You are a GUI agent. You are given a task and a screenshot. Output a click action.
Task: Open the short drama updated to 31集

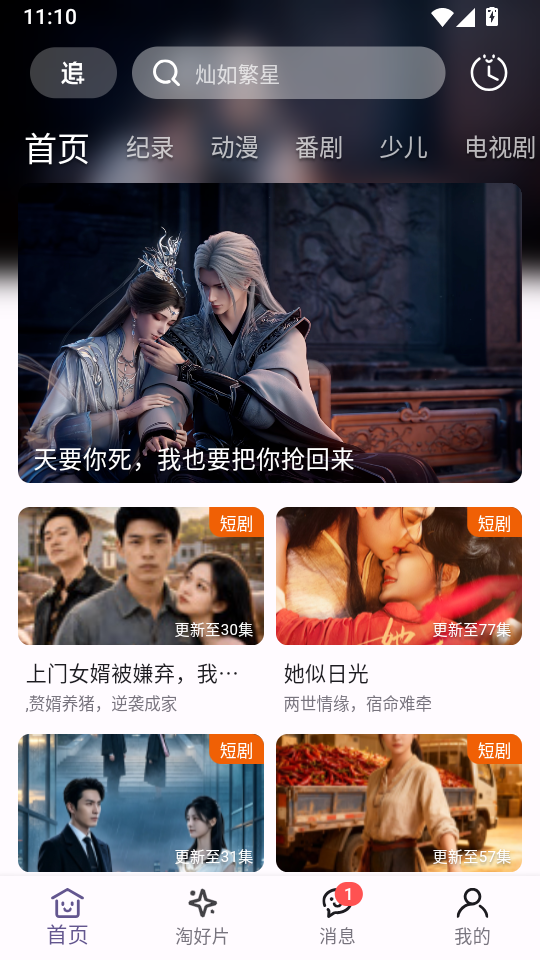point(141,803)
